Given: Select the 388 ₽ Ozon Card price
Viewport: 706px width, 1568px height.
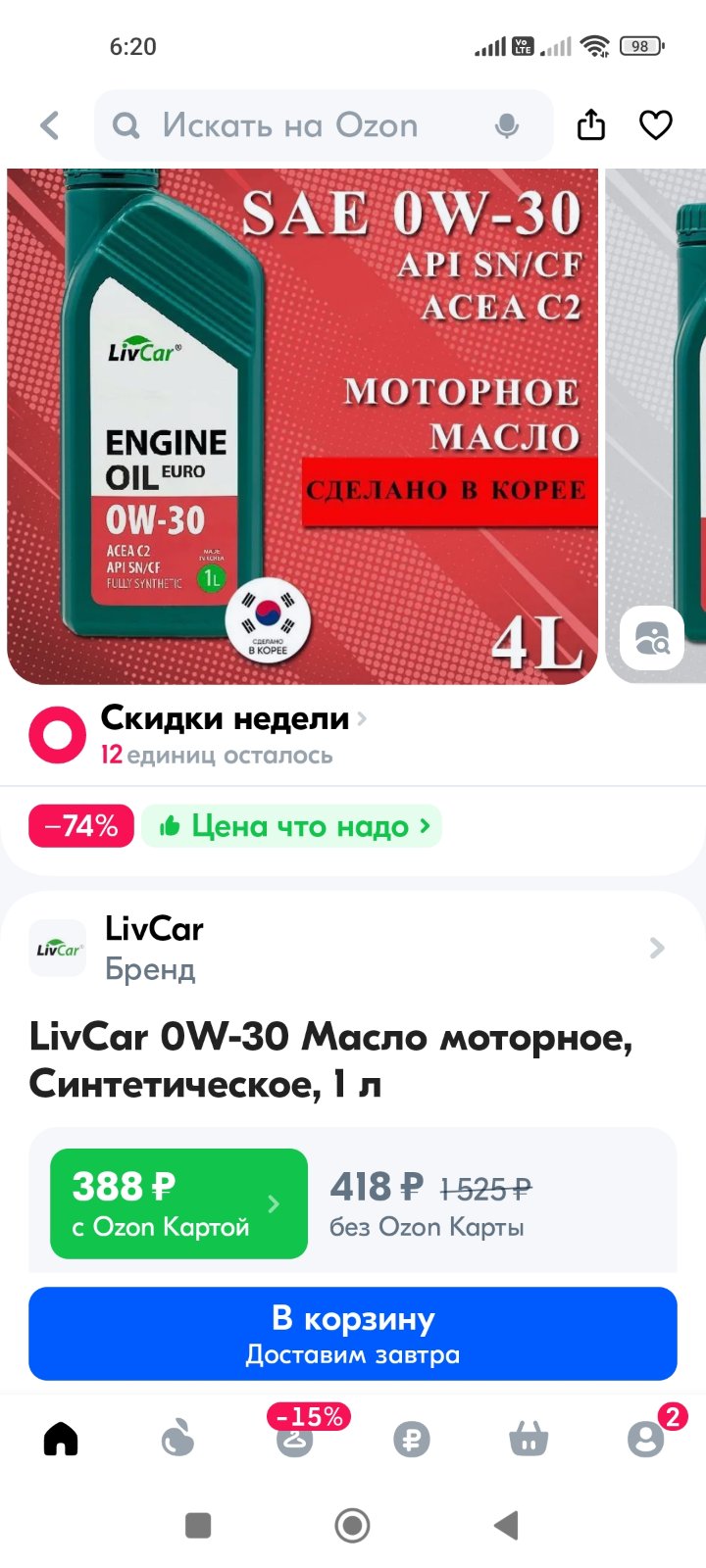Looking at the screenshot, I should pyautogui.click(x=178, y=1203).
